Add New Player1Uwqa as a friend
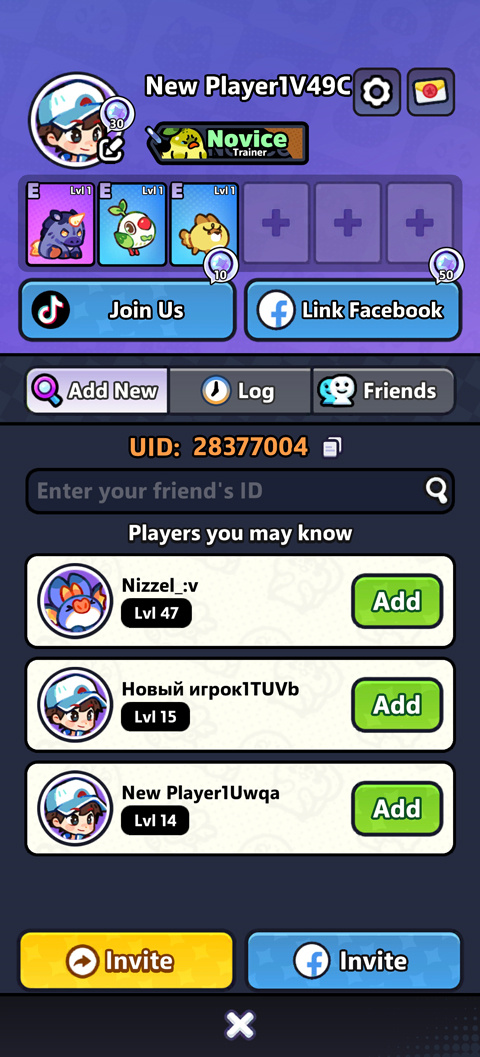Image resolution: width=480 pixels, height=1057 pixels. tap(397, 808)
